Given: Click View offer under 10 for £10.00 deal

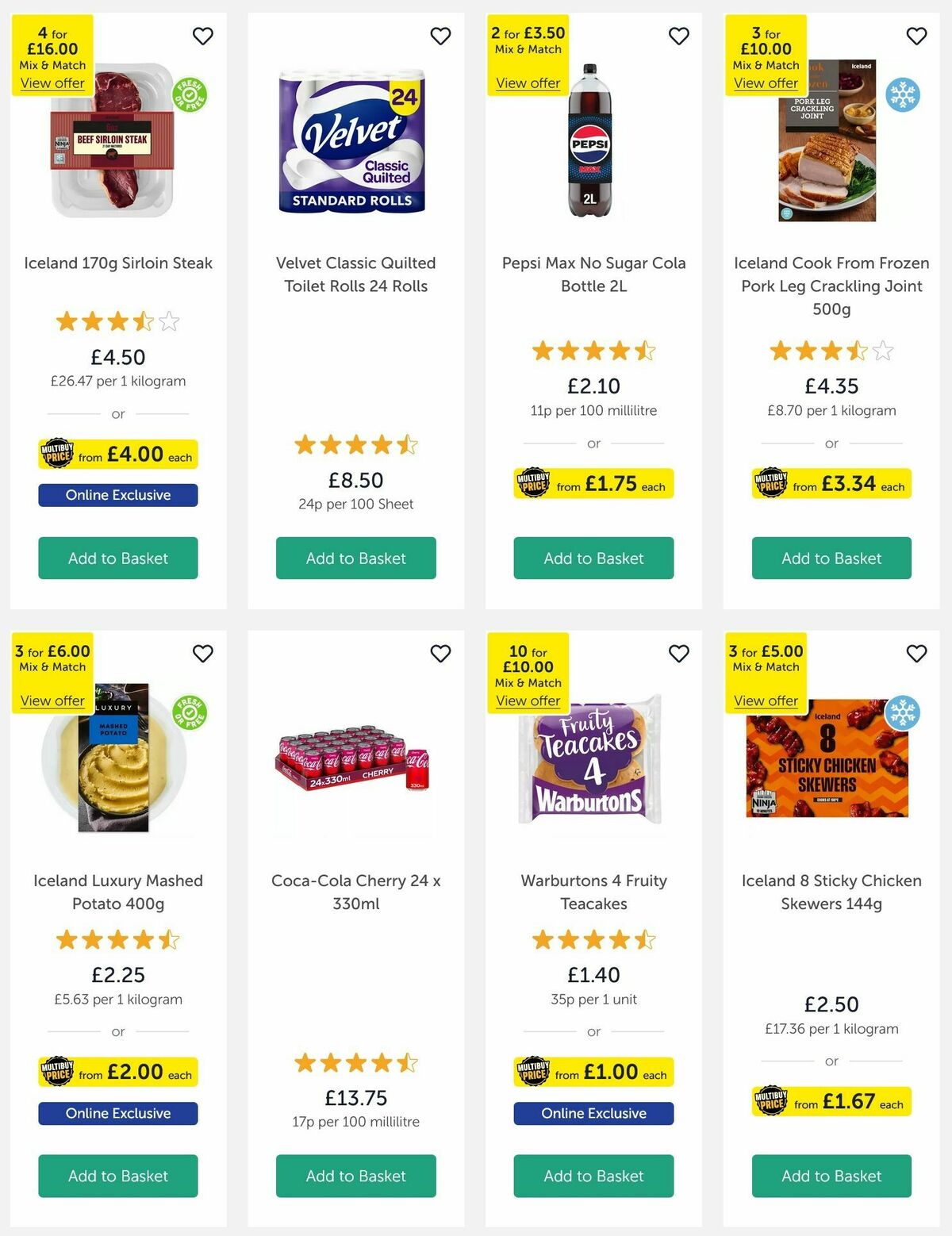Looking at the screenshot, I should (x=528, y=701).
